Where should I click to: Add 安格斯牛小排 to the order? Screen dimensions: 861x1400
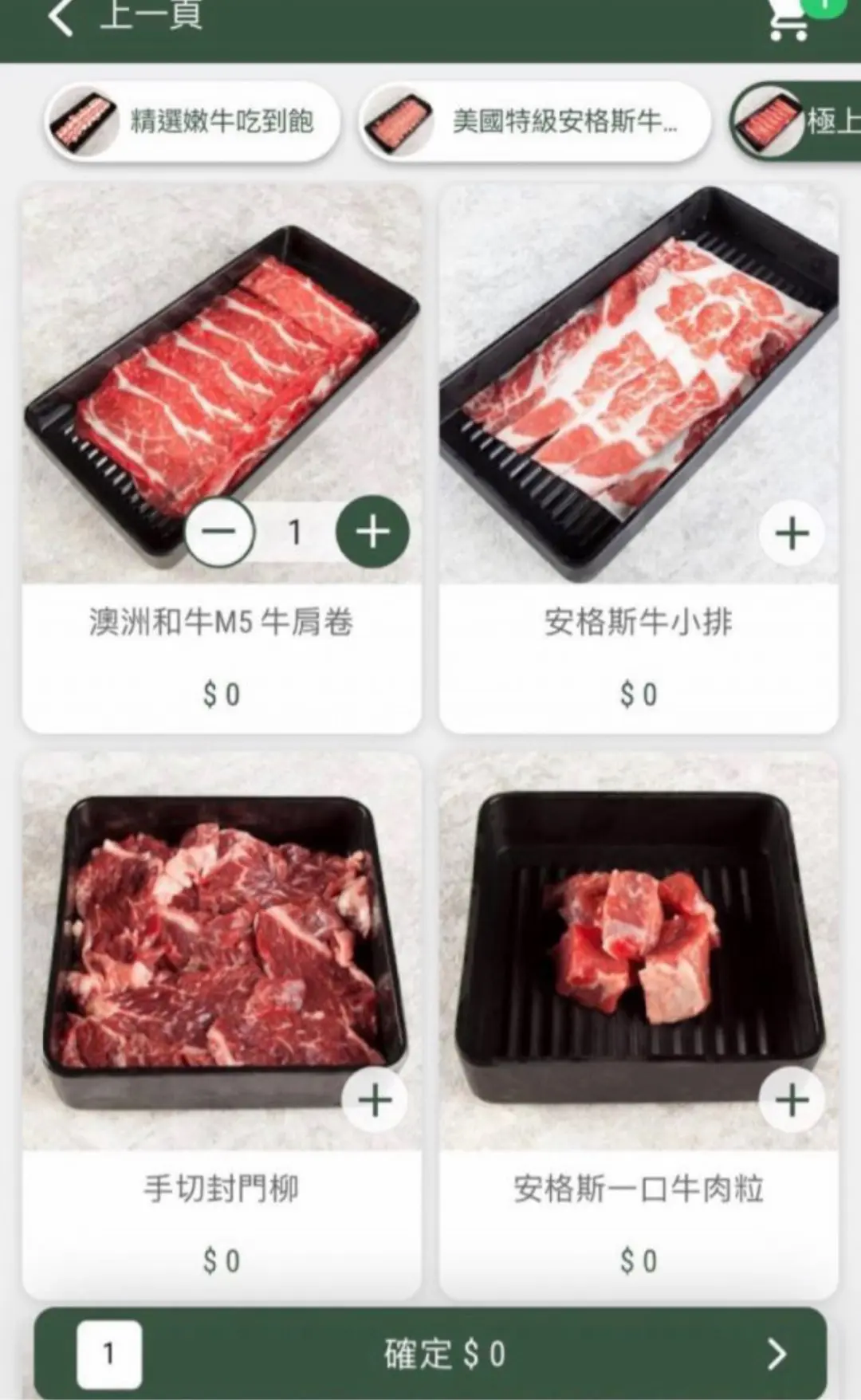[x=792, y=533]
